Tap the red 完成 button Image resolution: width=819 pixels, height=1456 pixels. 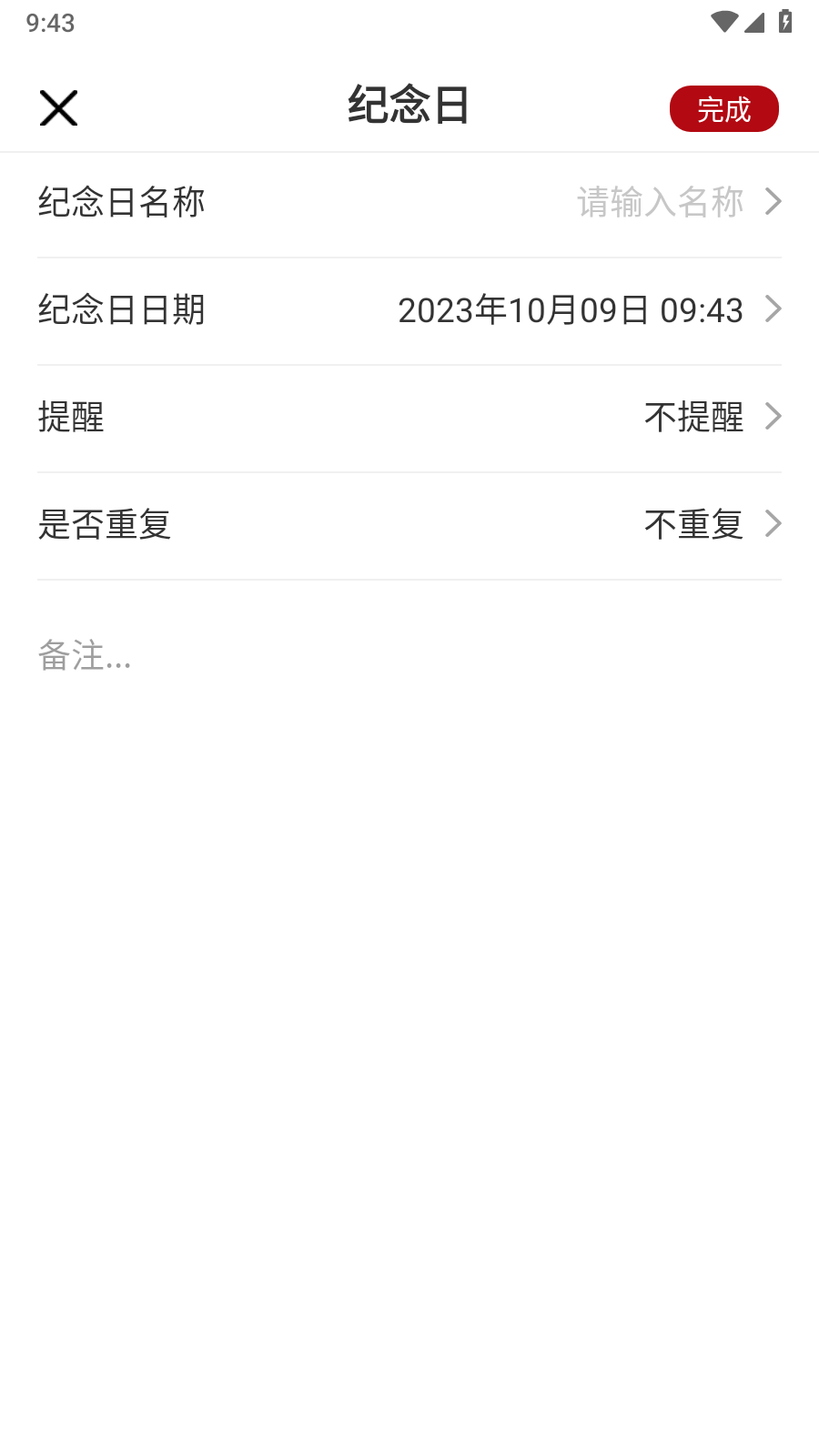(x=723, y=109)
